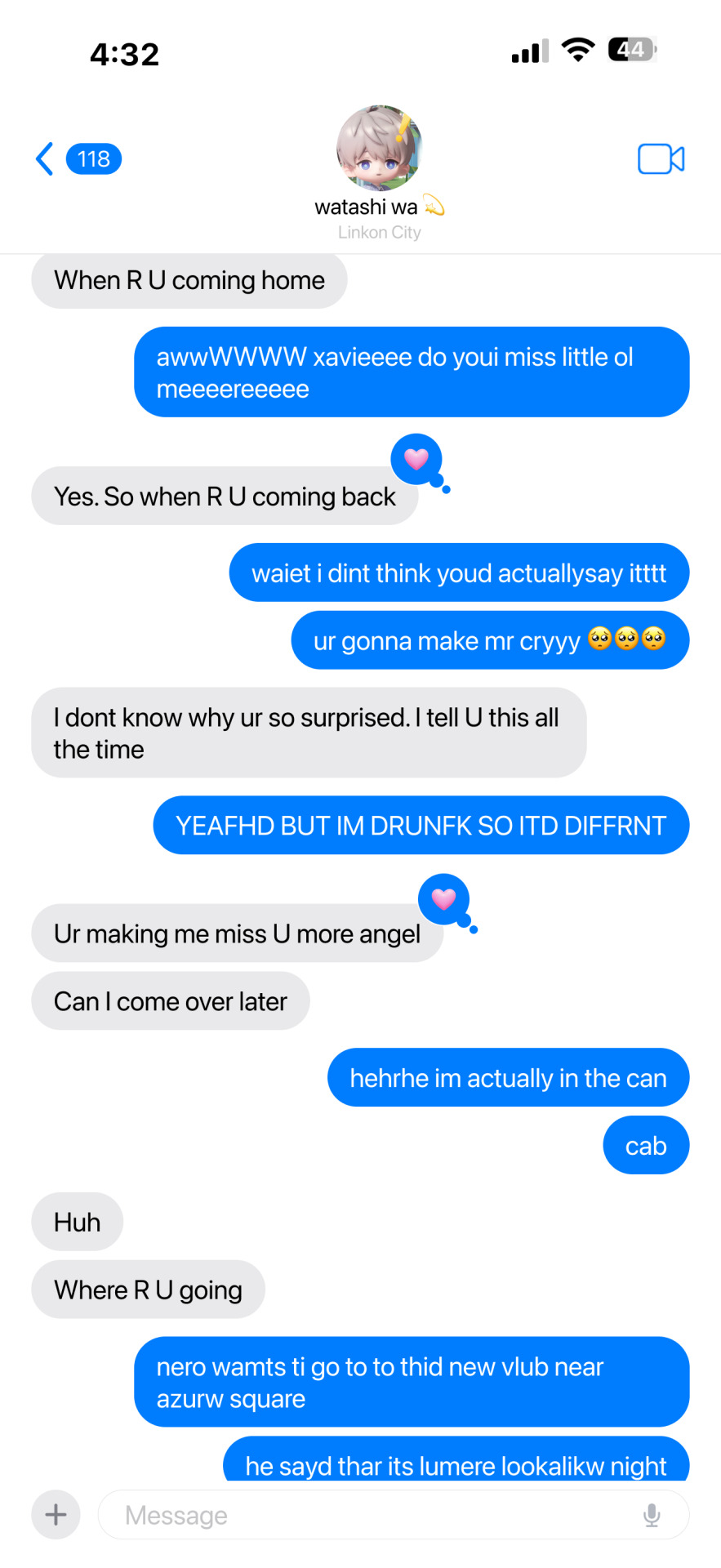Tap heart reaction on 'miss U more angel'
The width and height of the screenshot is (721, 1568).
tap(443, 899)
